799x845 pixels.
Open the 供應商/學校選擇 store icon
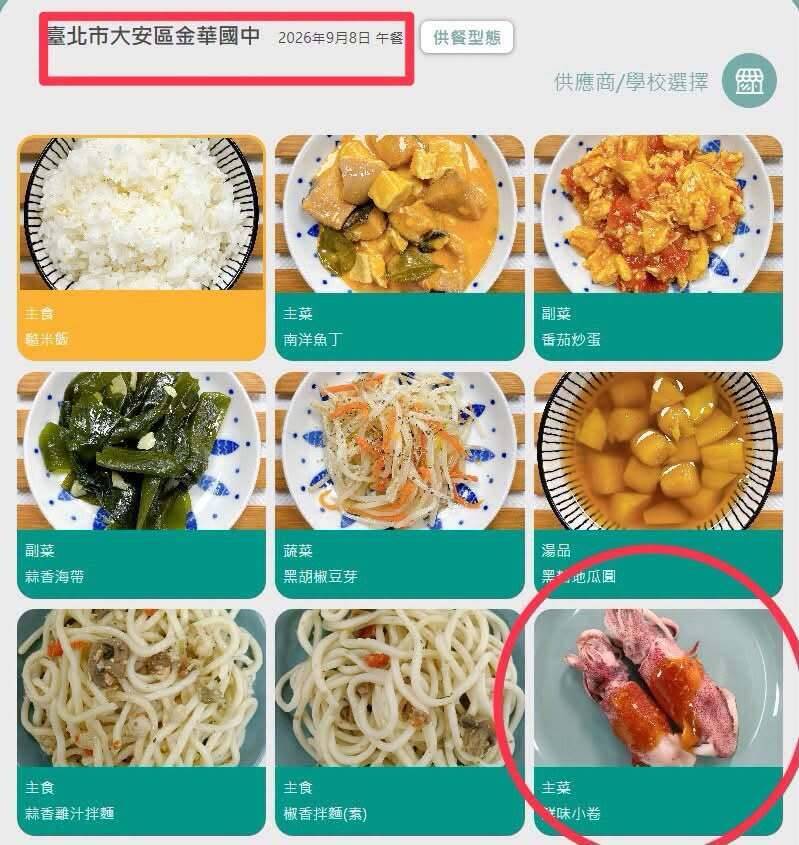pos(749,81)
